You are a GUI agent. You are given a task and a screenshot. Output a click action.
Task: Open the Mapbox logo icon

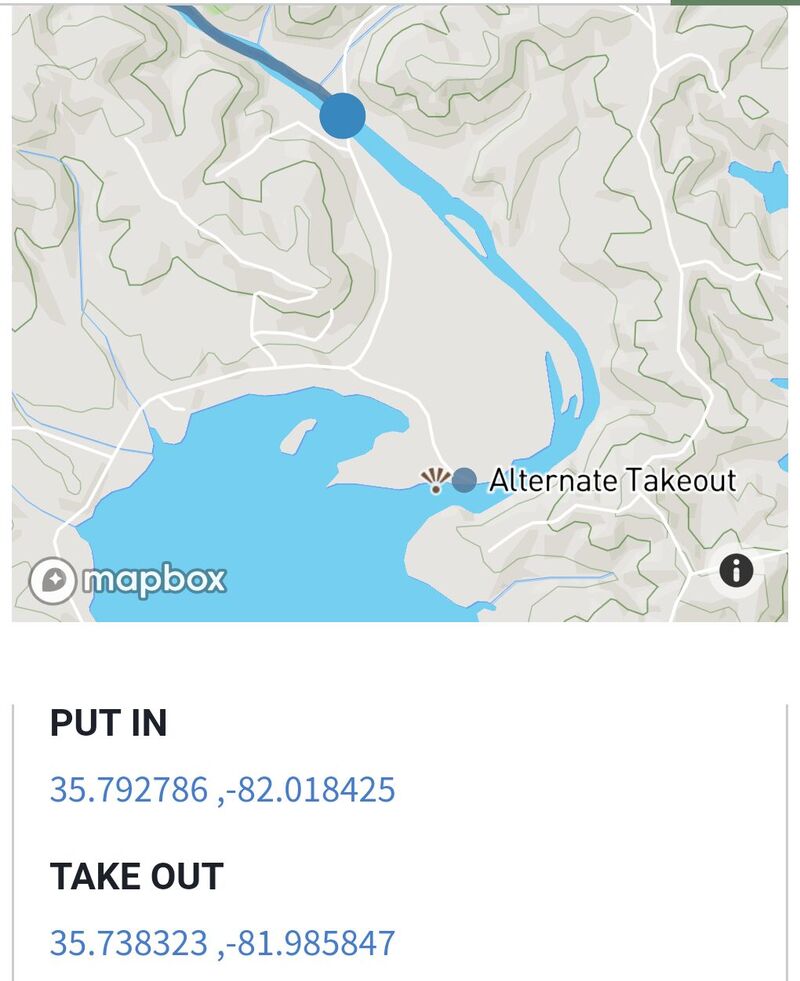click(x=55, y=576)
